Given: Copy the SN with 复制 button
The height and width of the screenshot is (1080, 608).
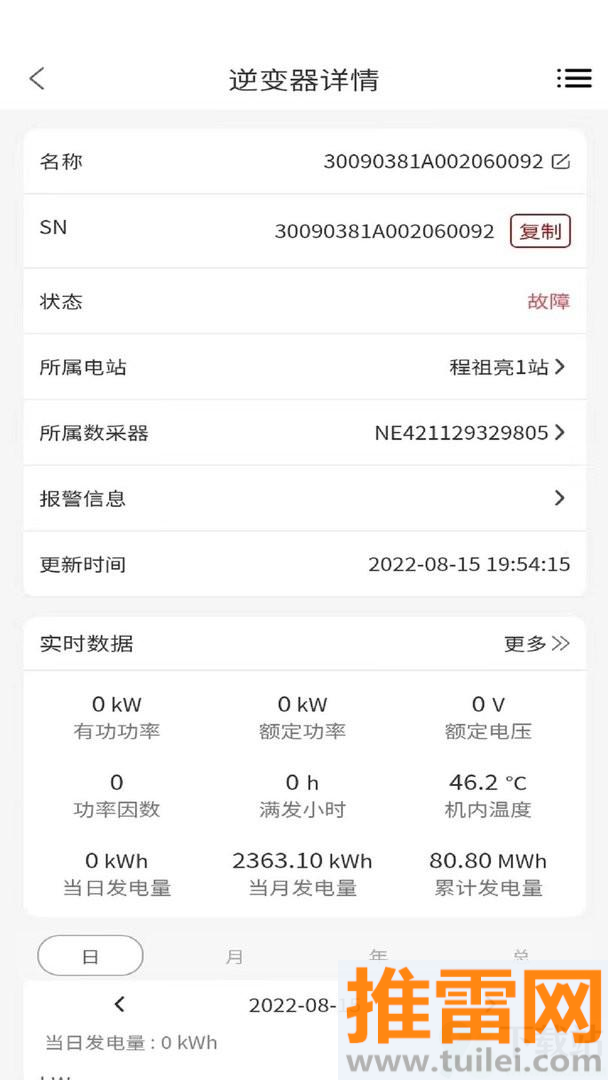Looking at the screenshot, I should [540, 231].
